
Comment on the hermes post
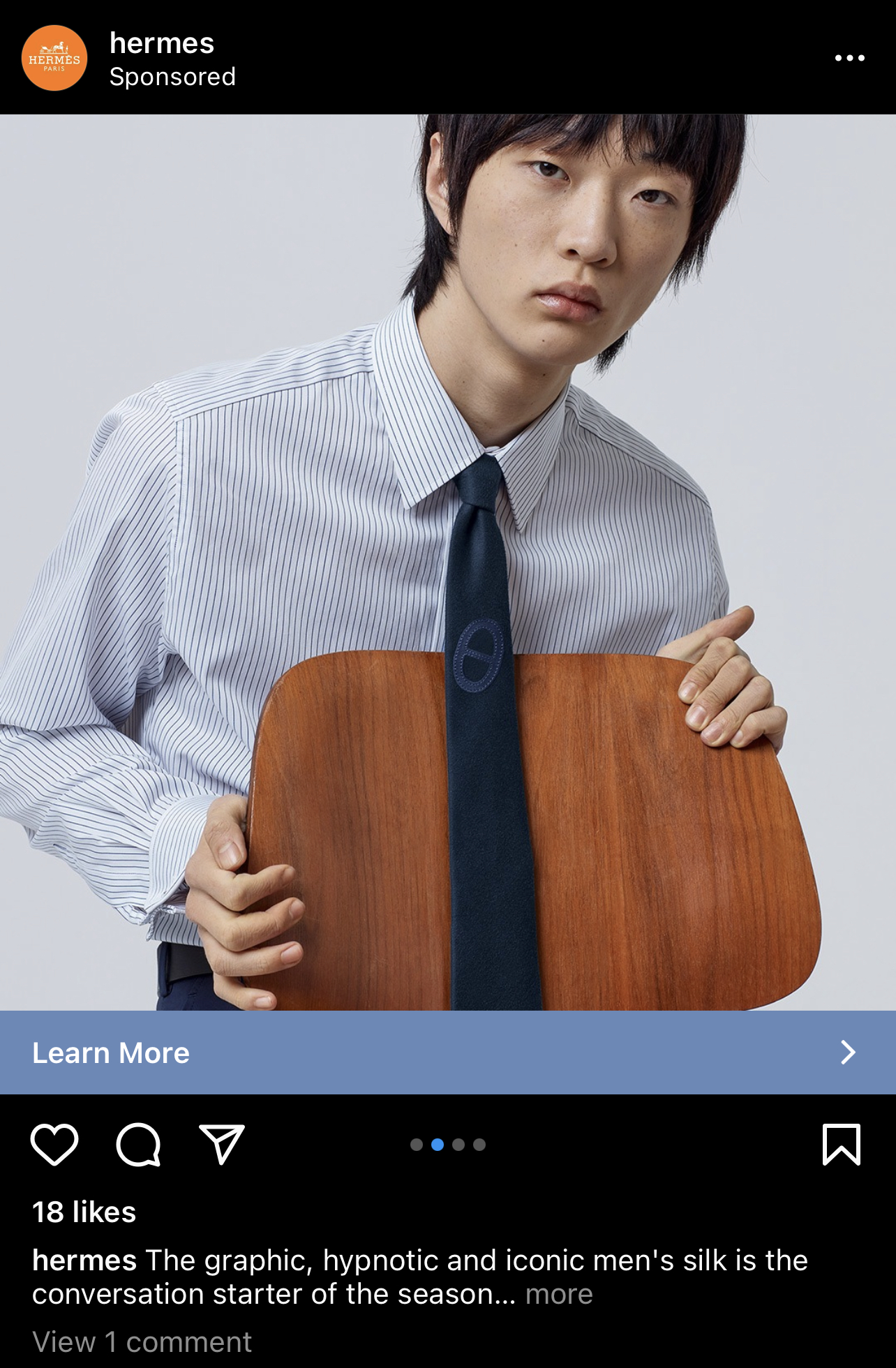click(138, 1145)
